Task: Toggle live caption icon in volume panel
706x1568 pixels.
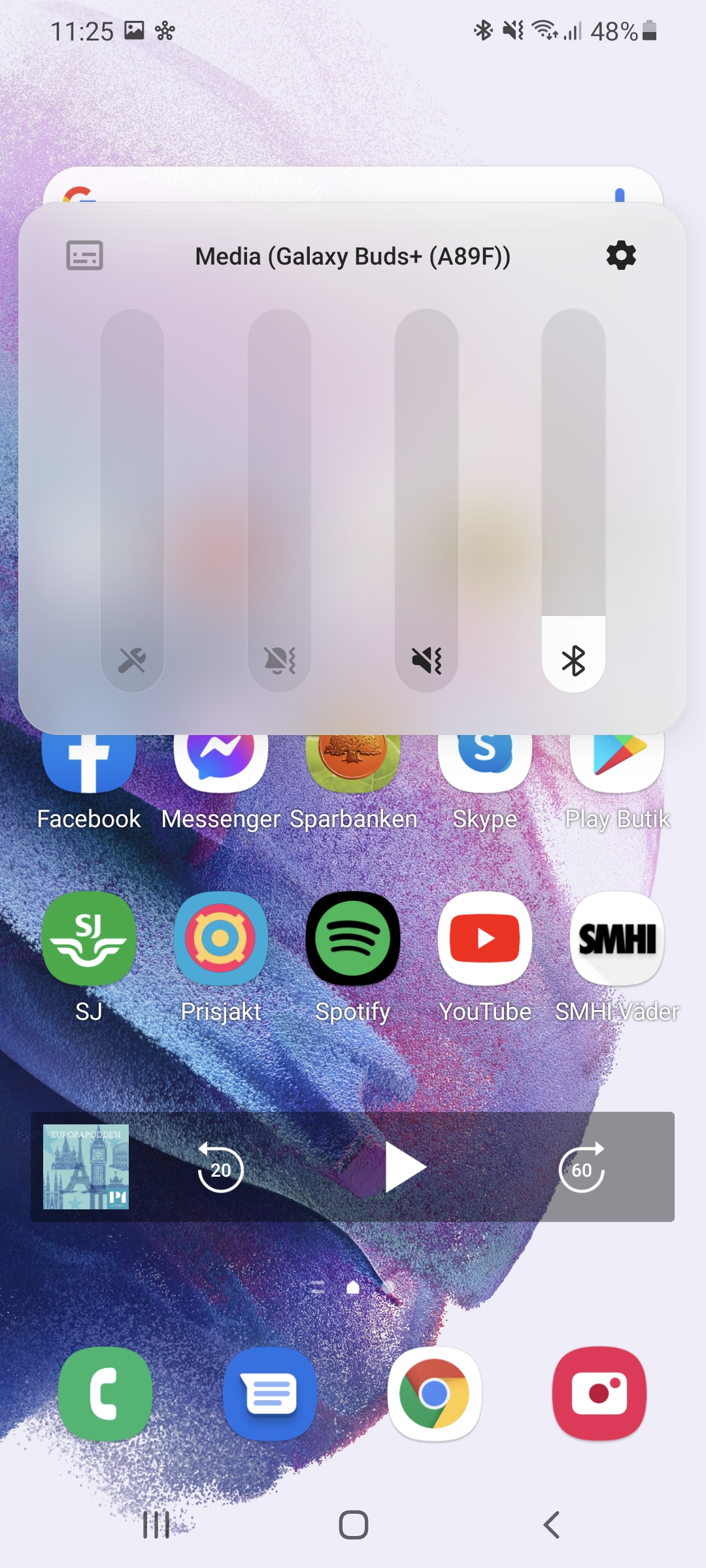Action: click(x=85, y=255)
